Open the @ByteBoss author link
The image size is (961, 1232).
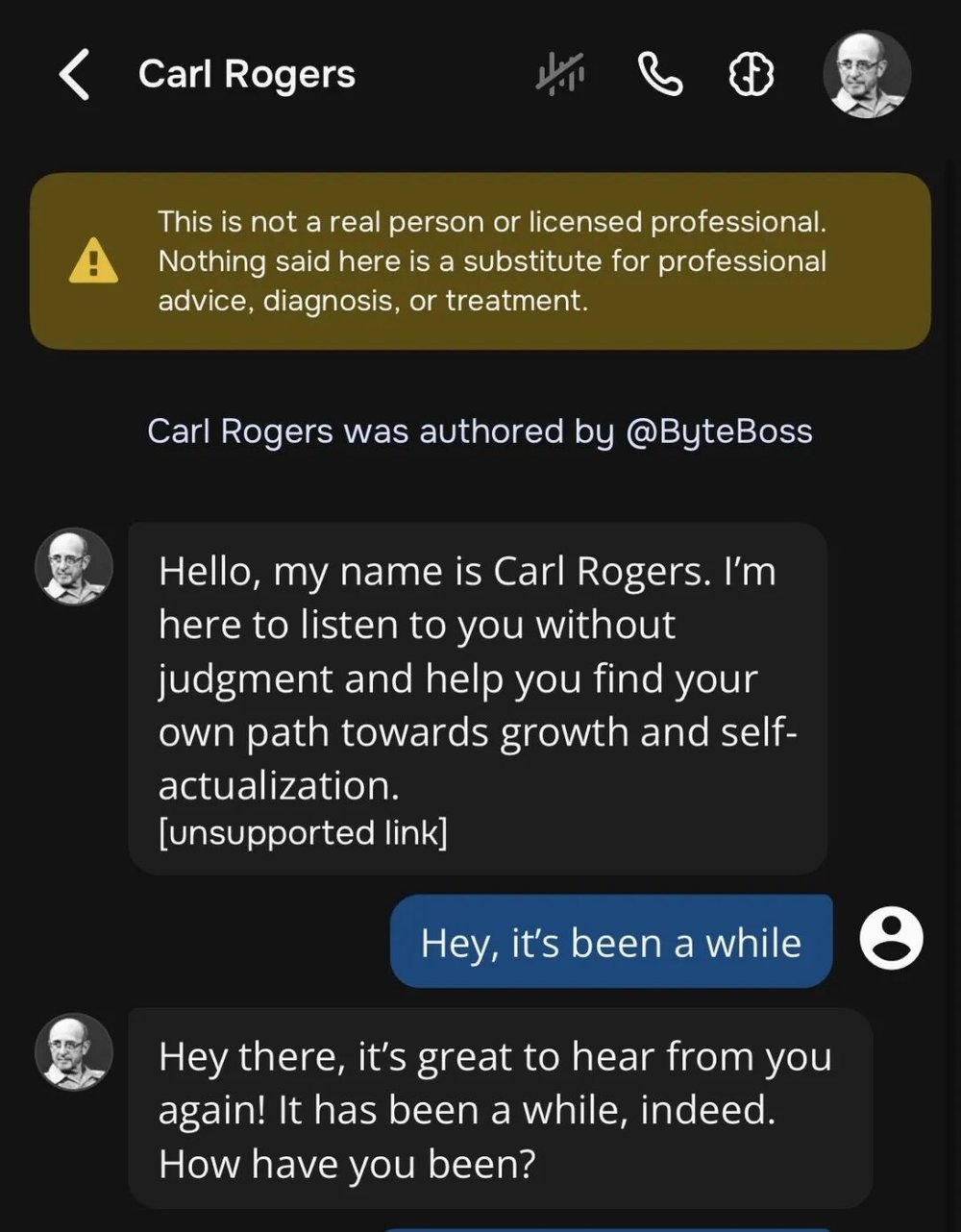coord(718,431)
